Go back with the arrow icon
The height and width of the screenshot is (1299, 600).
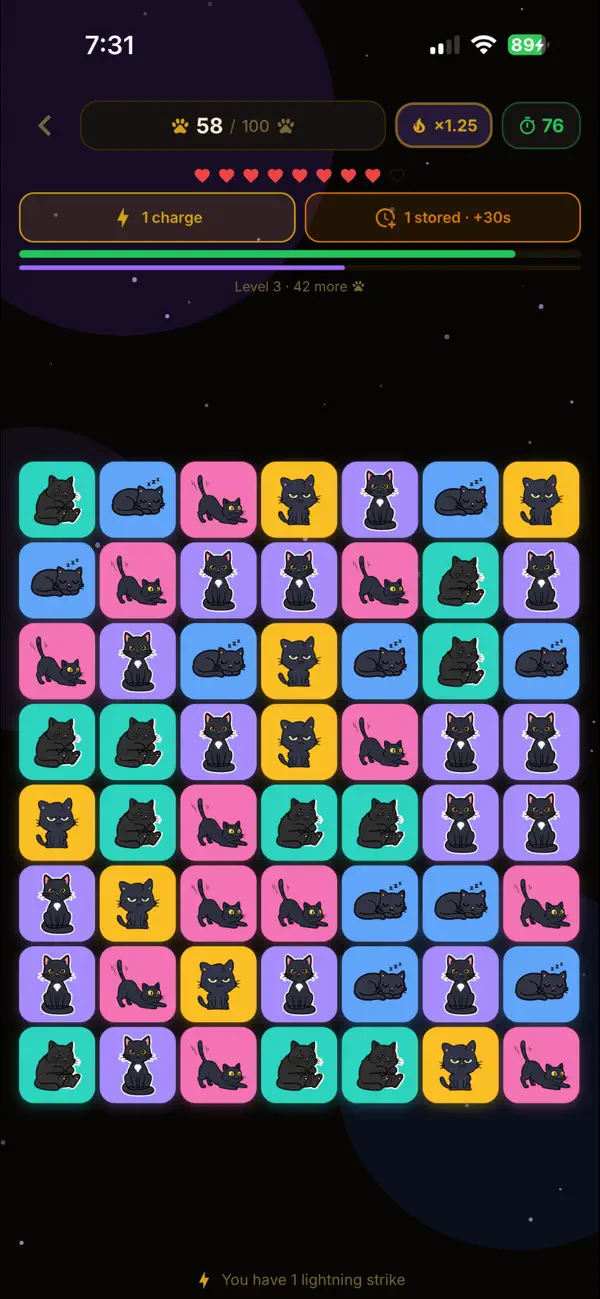(44, 126)
